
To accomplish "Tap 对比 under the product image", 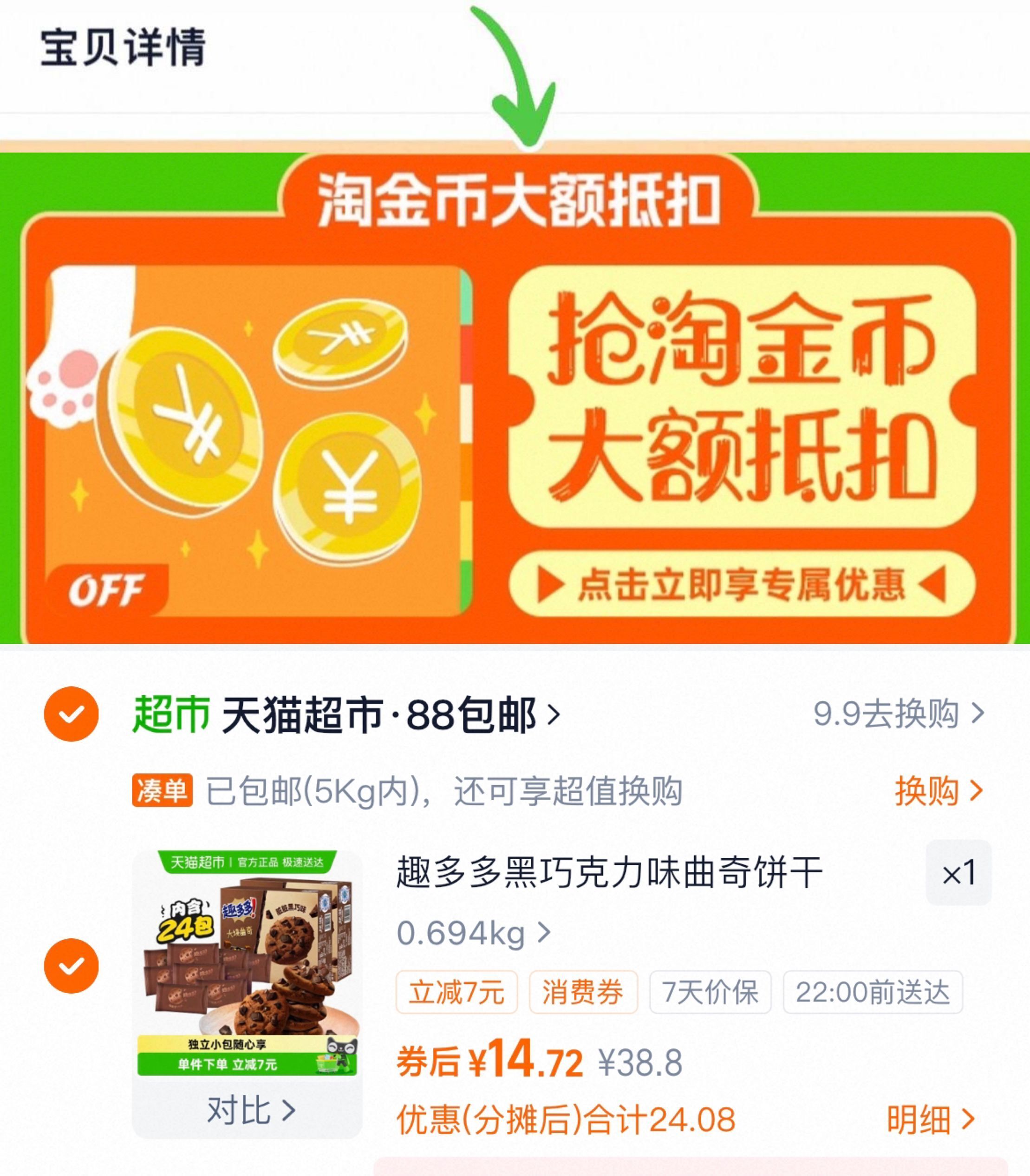I will coord(251,1110).
